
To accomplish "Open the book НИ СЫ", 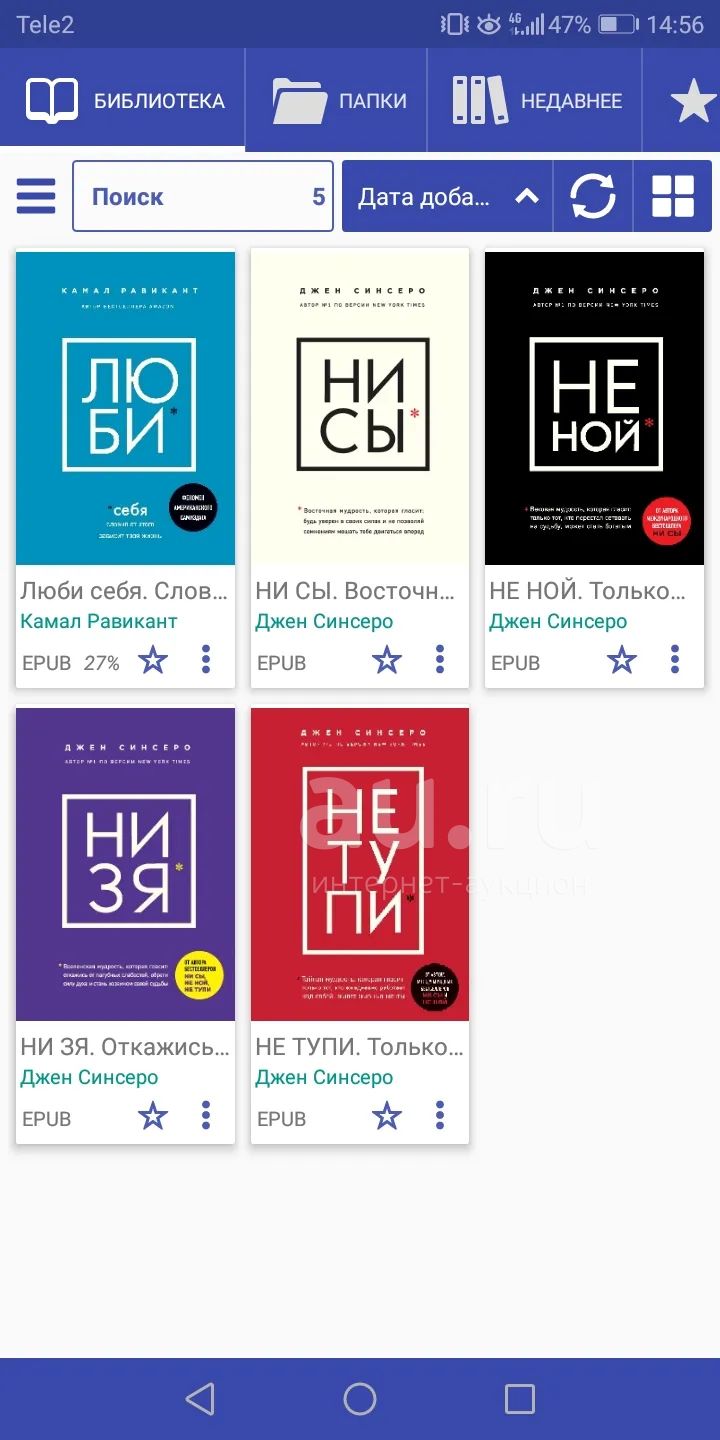I will (x=360, y=408).
